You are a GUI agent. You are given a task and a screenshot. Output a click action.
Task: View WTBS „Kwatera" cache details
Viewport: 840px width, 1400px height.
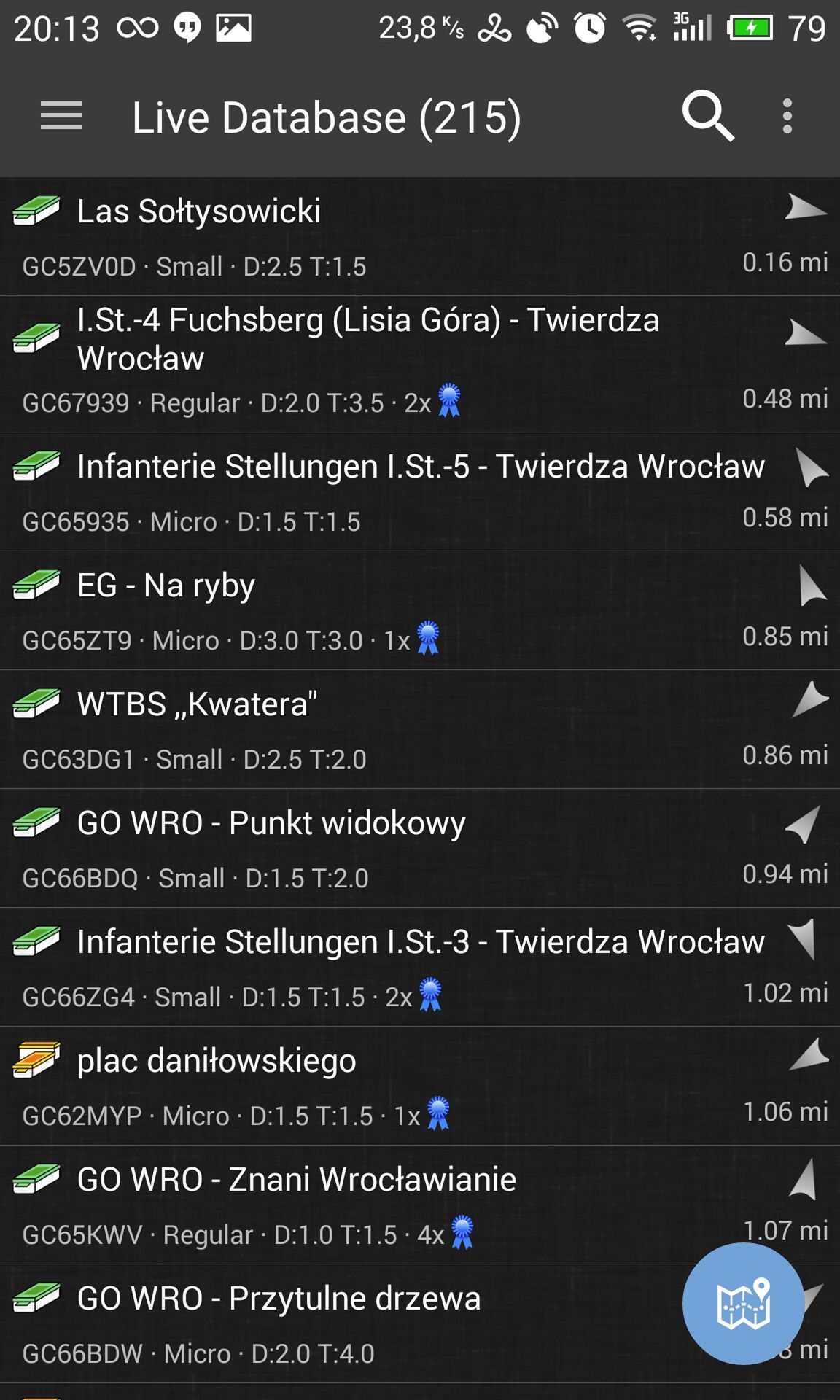click(x=420, y=729)
